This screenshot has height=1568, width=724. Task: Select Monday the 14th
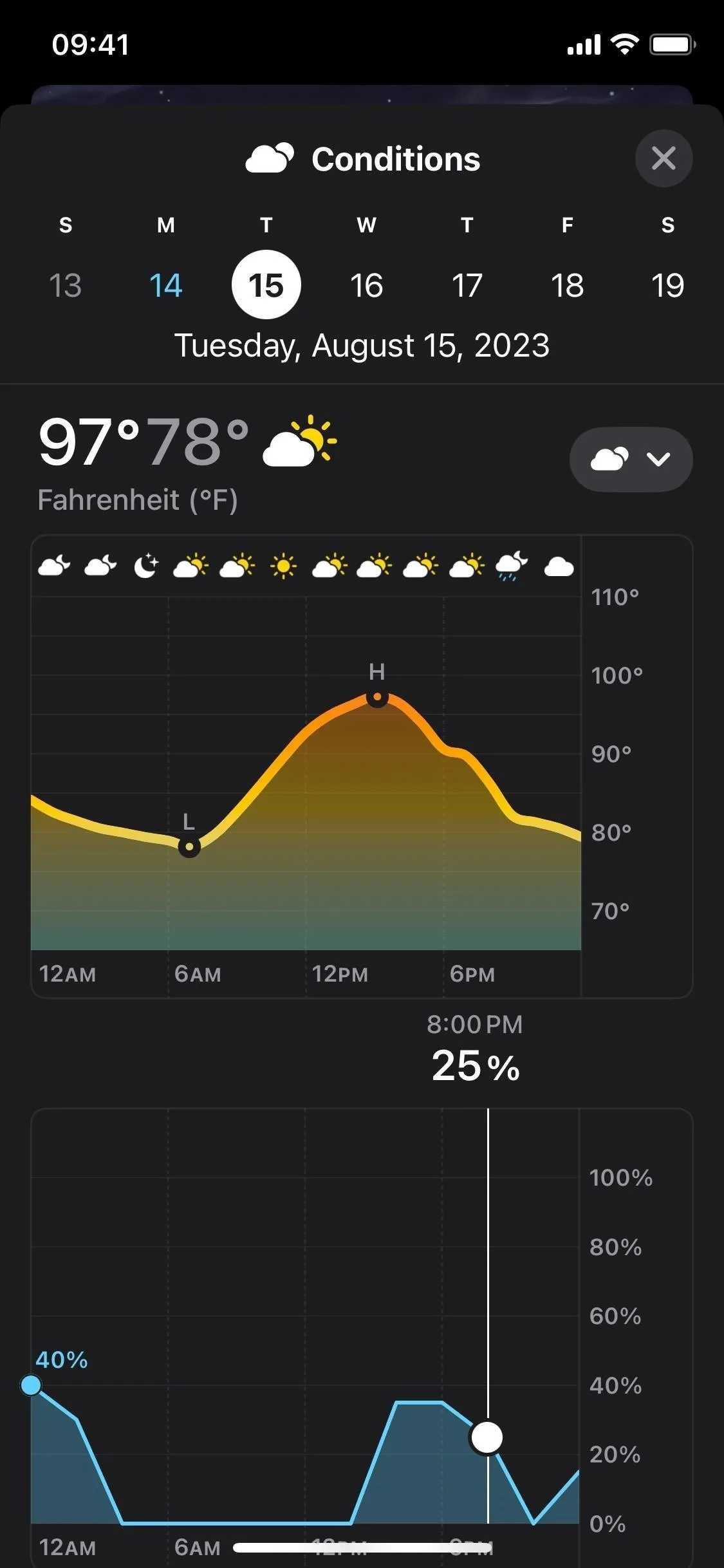click(166, 285)
